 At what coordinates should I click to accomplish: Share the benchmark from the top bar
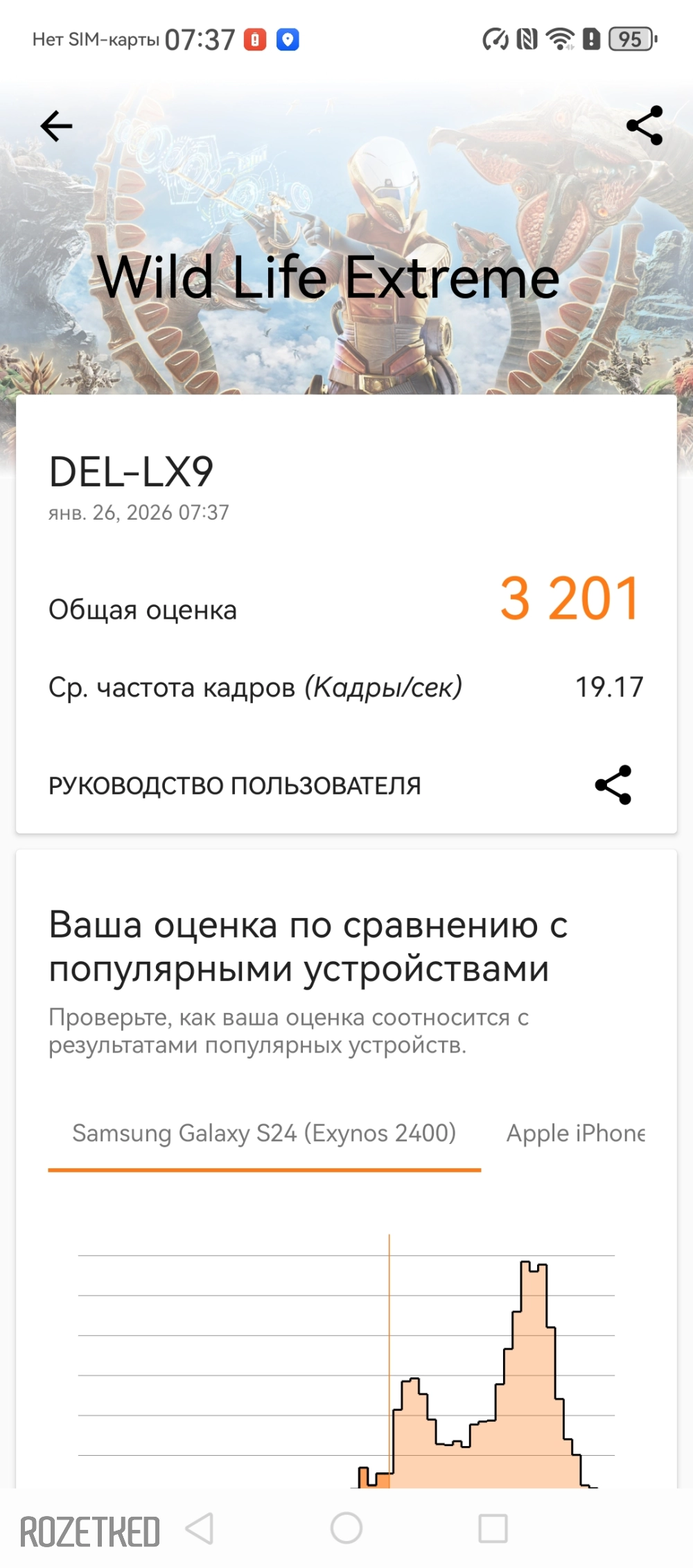(644, 125)
